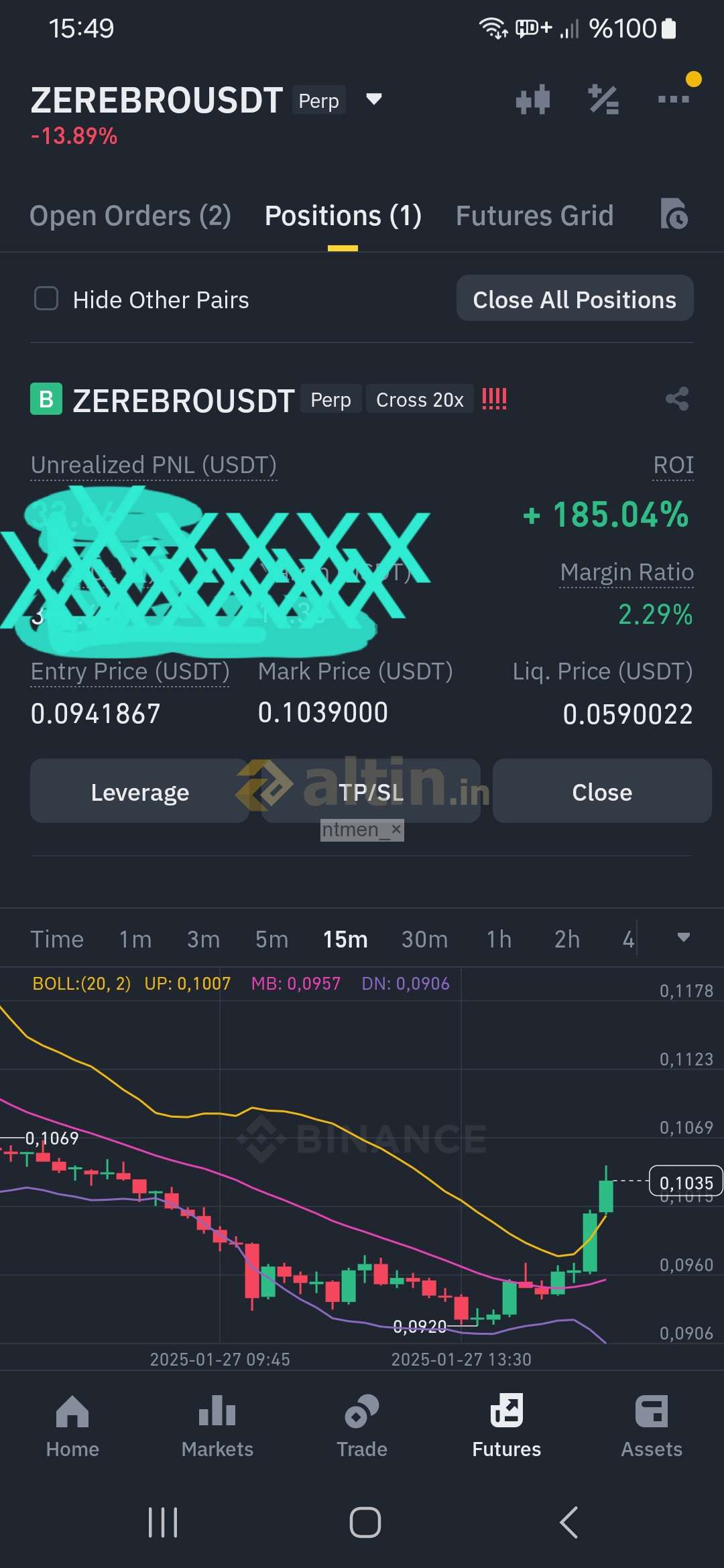This screenshot has height=1568, width=724.
Task: Open the percentage calculator icon
Action: (603, 100)
